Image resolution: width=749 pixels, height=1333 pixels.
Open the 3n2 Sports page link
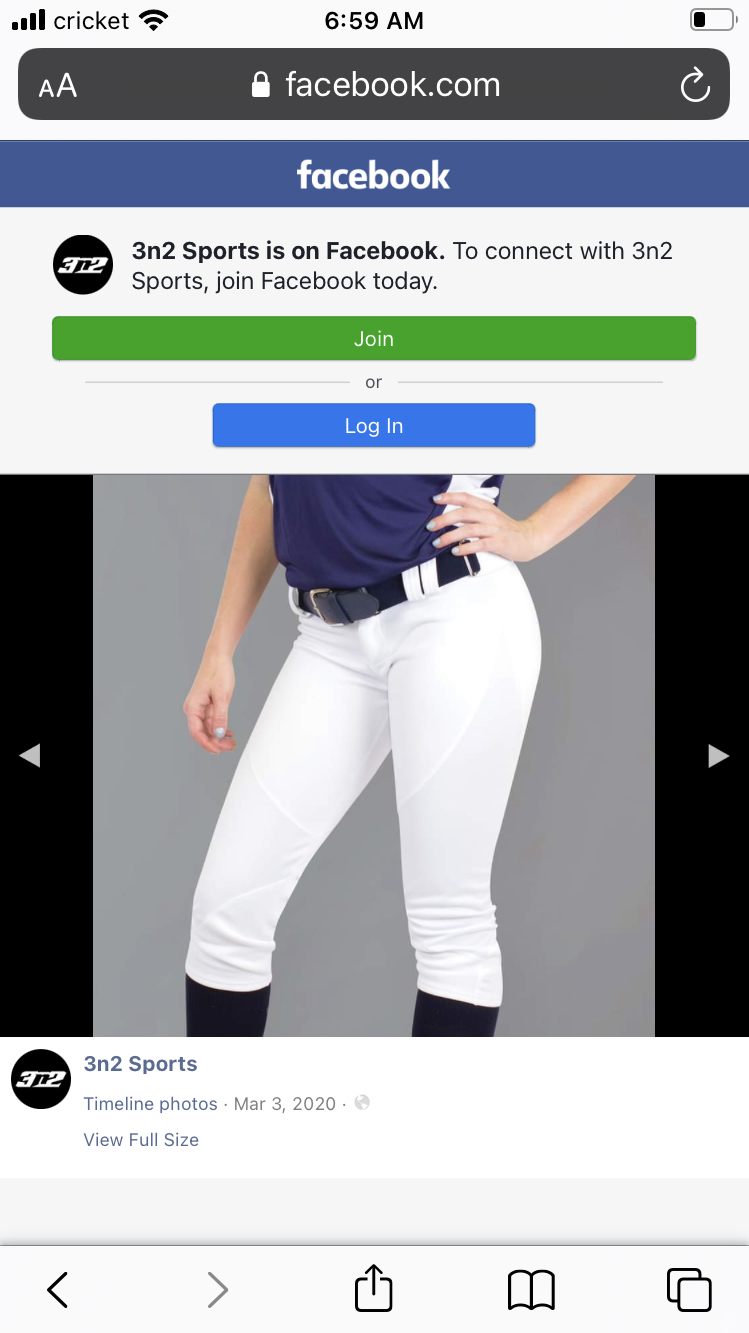[x=140, y=1064]
